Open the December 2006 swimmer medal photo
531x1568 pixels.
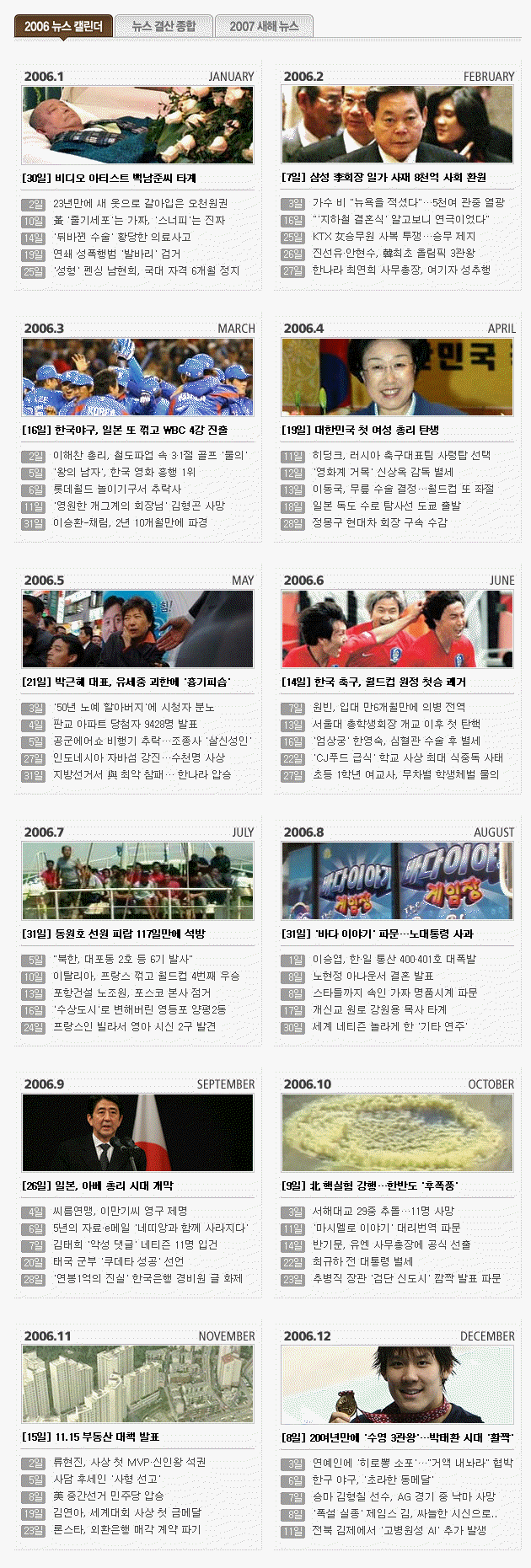coord(397,1384)
